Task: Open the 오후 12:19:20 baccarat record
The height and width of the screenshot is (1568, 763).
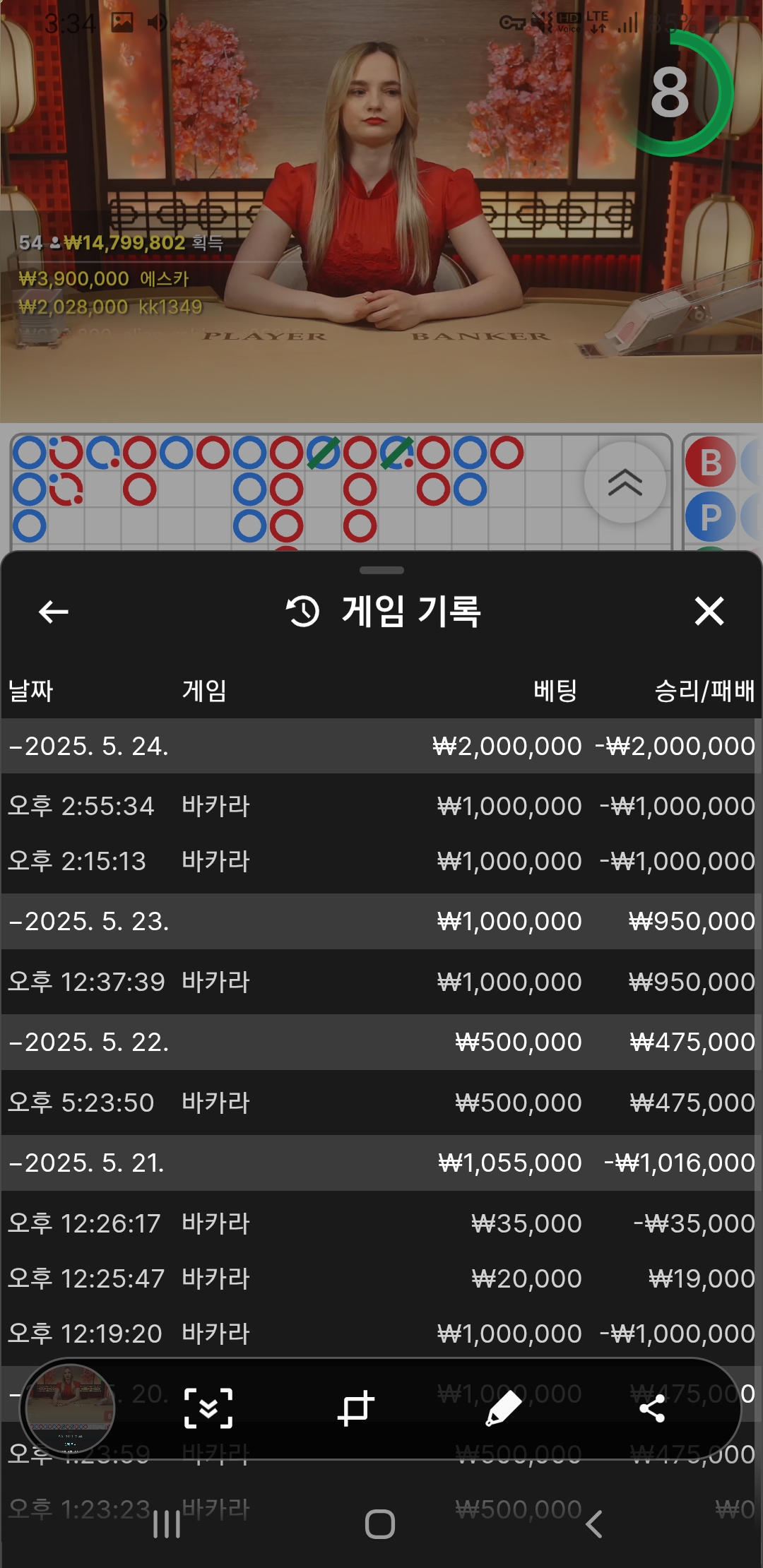Action: point(381,1334)
